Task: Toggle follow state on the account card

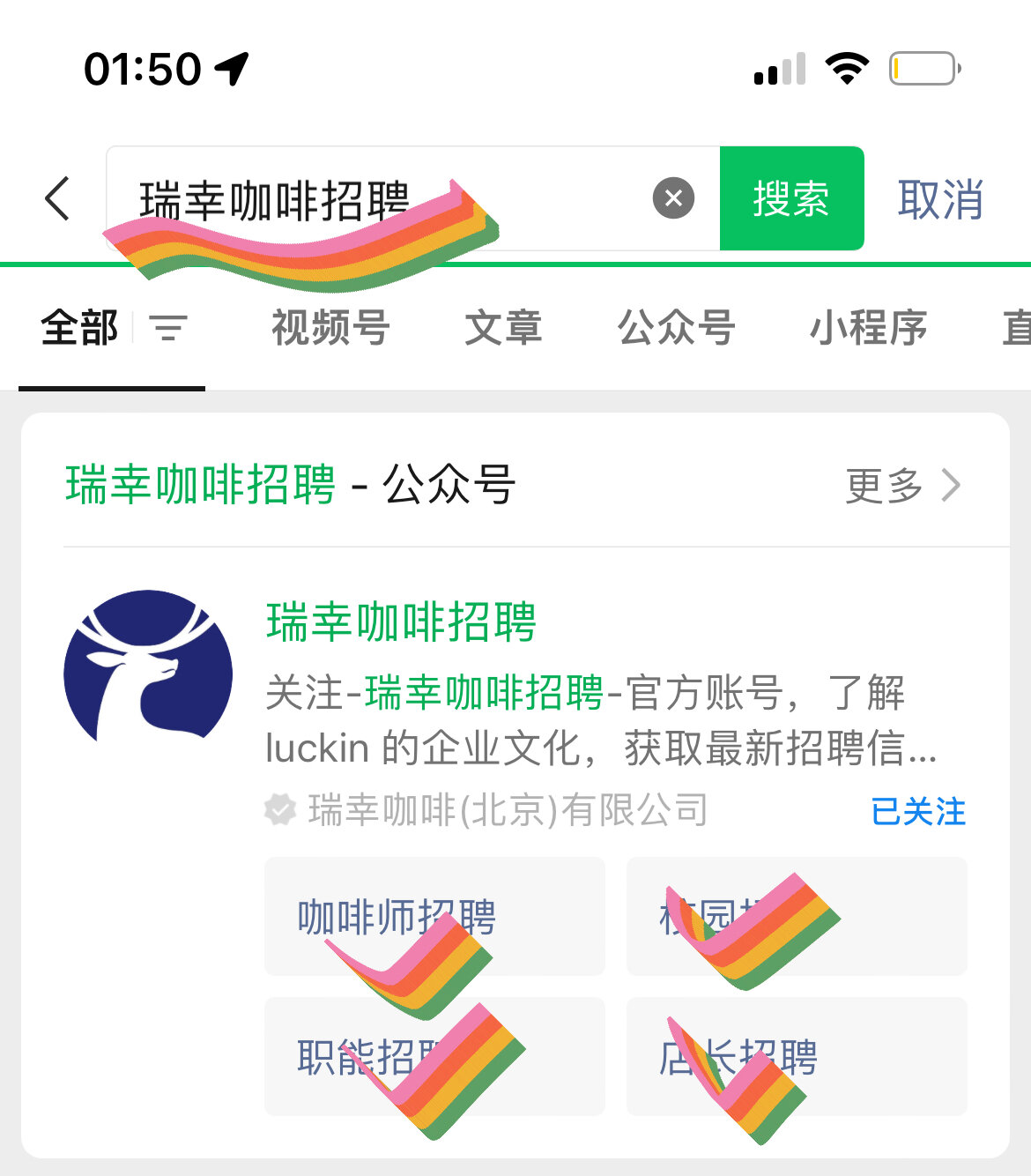Action: pyautogui.click(x=918, y=813)
